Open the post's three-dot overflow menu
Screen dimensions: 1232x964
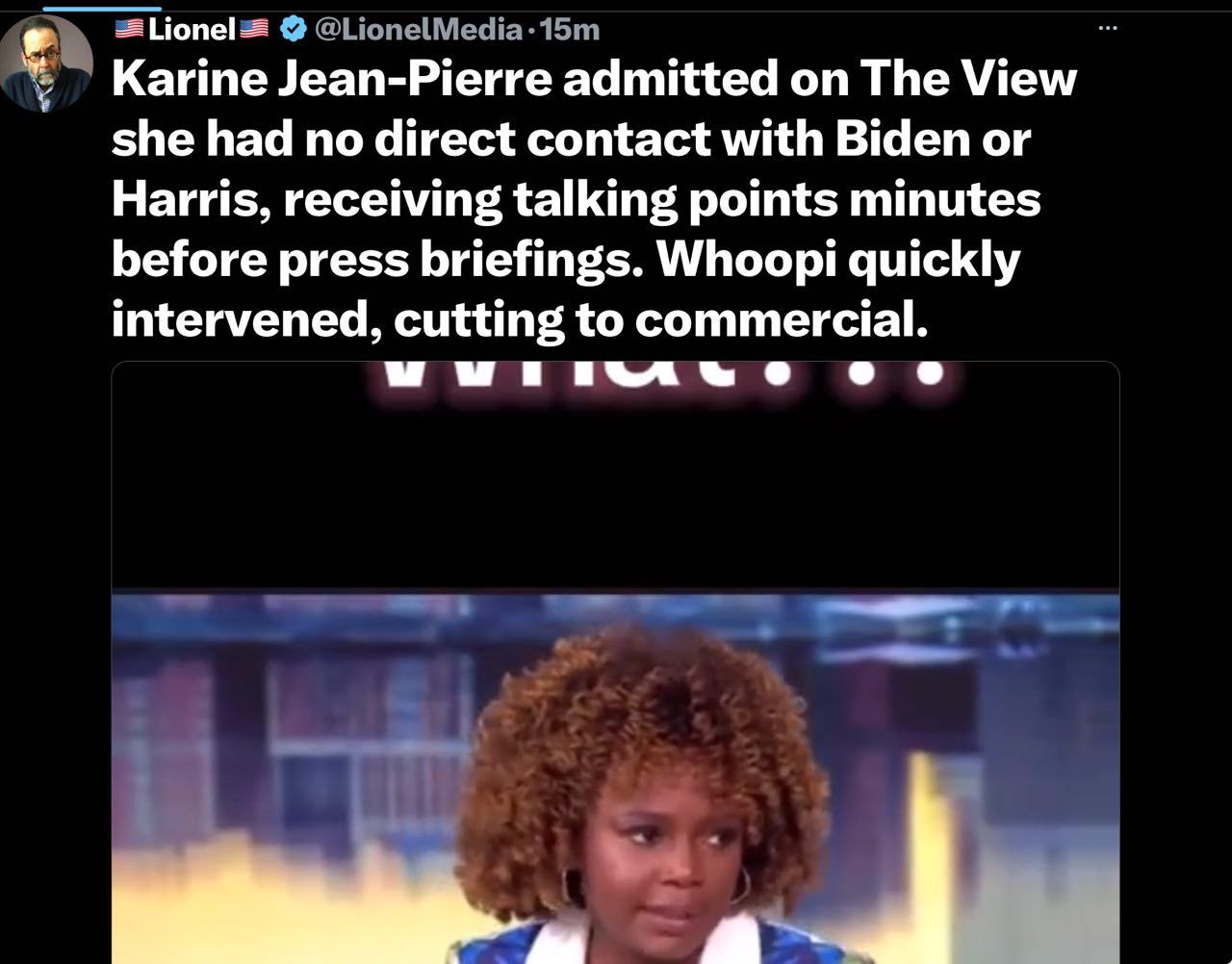[1109, 28]
